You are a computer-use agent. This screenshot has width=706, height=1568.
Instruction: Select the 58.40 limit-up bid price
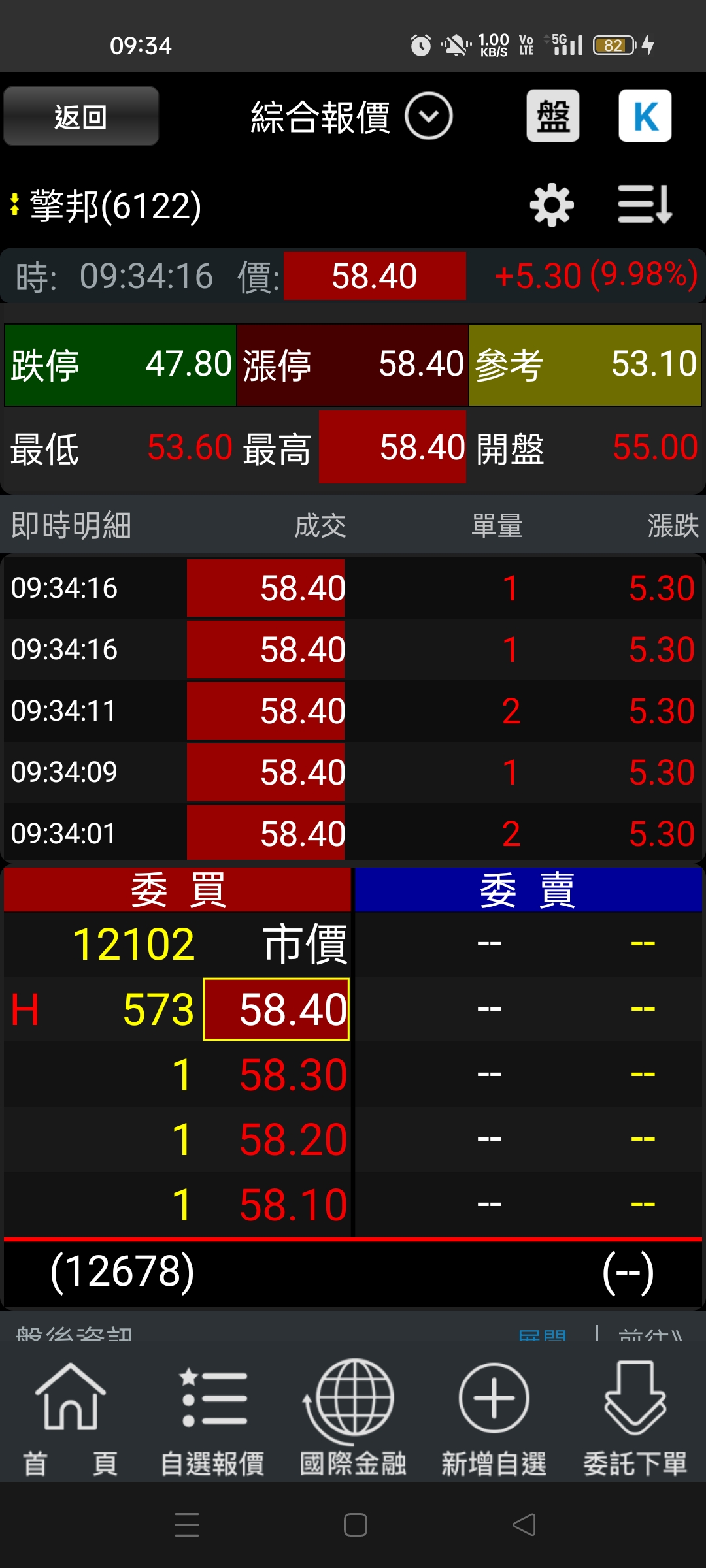coord(277,1009)
